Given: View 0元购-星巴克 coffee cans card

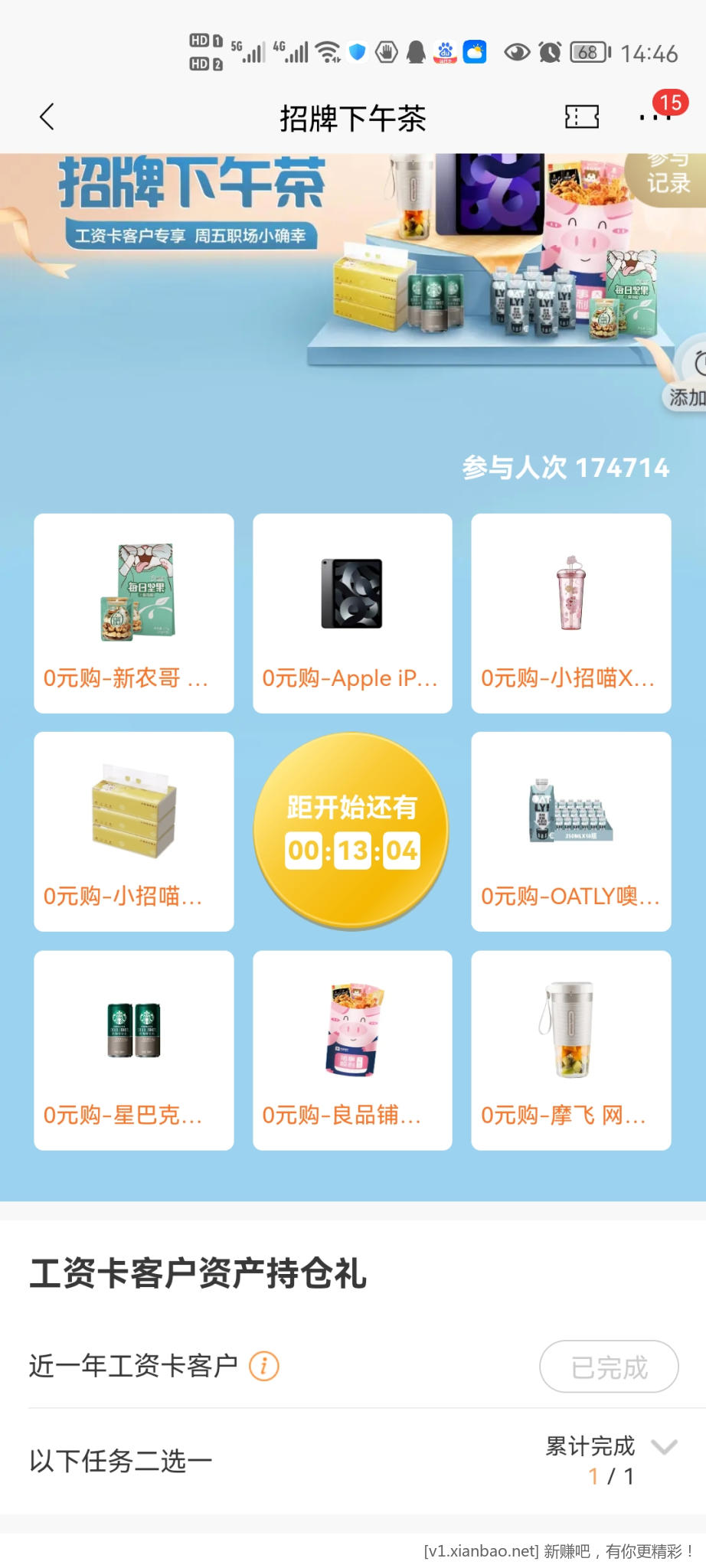Looking at the screenshot, I should pos(134,1050).
